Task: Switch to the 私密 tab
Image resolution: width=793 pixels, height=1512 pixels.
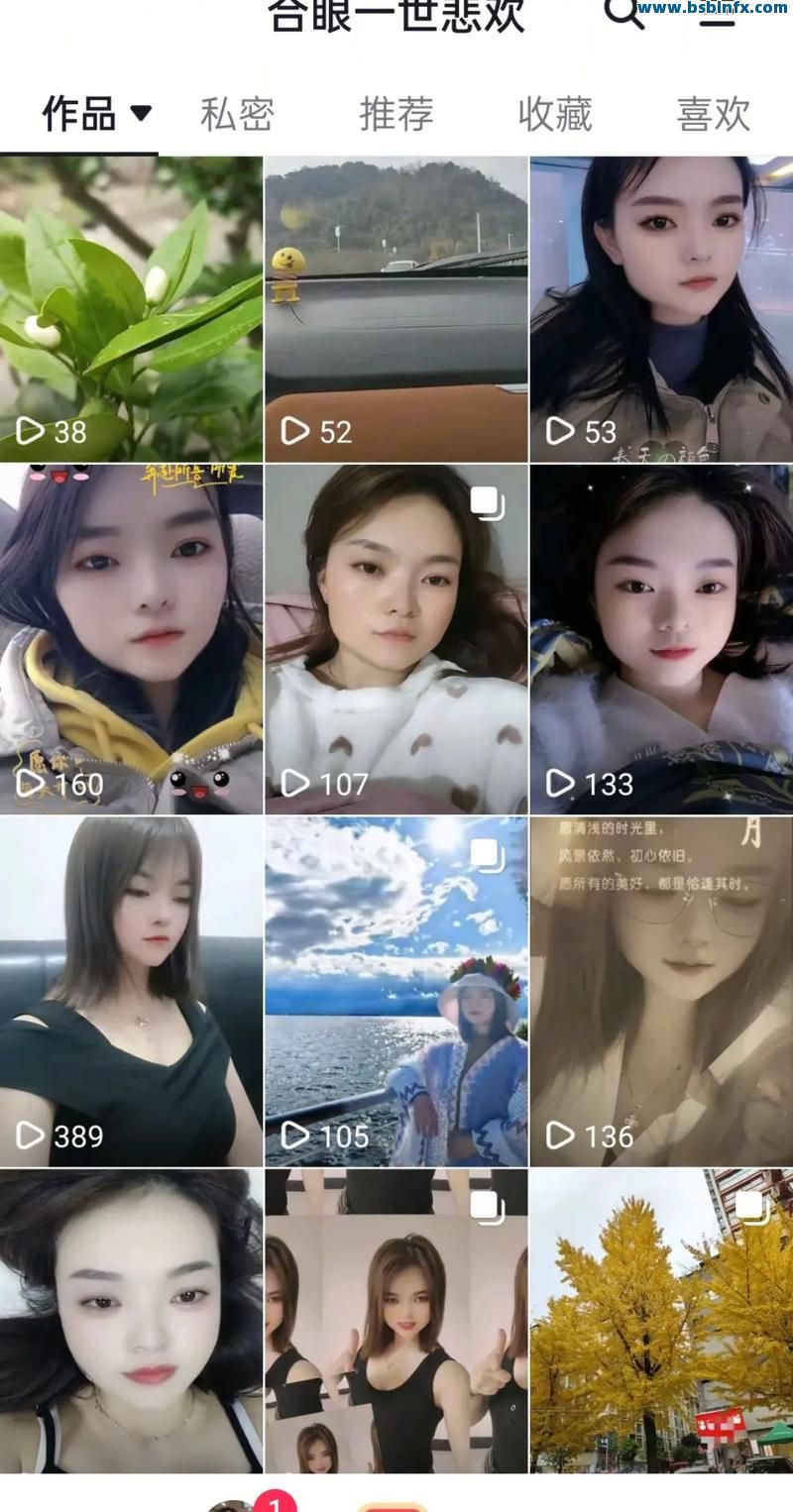Action: coord(237,114)
